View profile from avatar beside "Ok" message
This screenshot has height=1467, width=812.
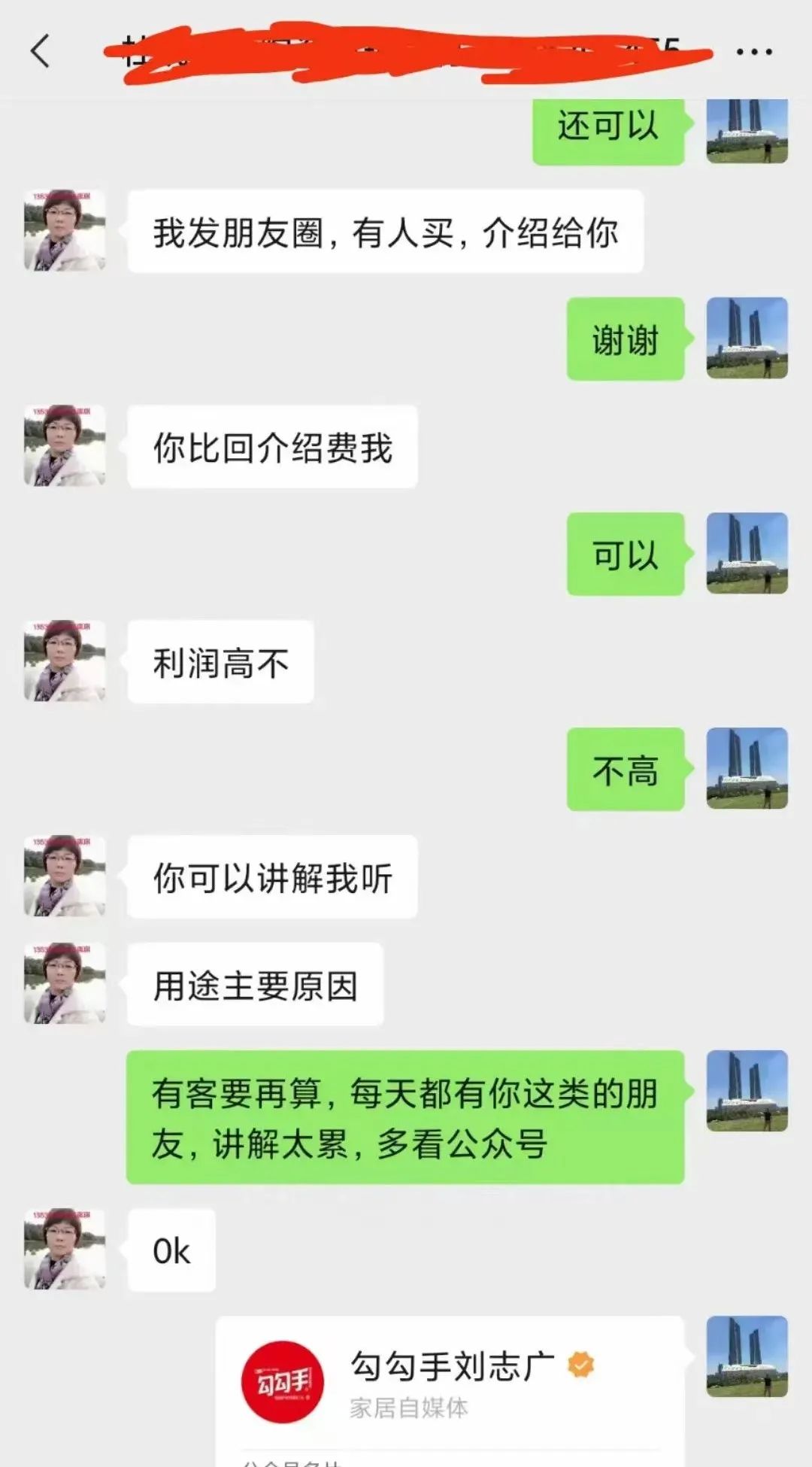point(65,1250)
